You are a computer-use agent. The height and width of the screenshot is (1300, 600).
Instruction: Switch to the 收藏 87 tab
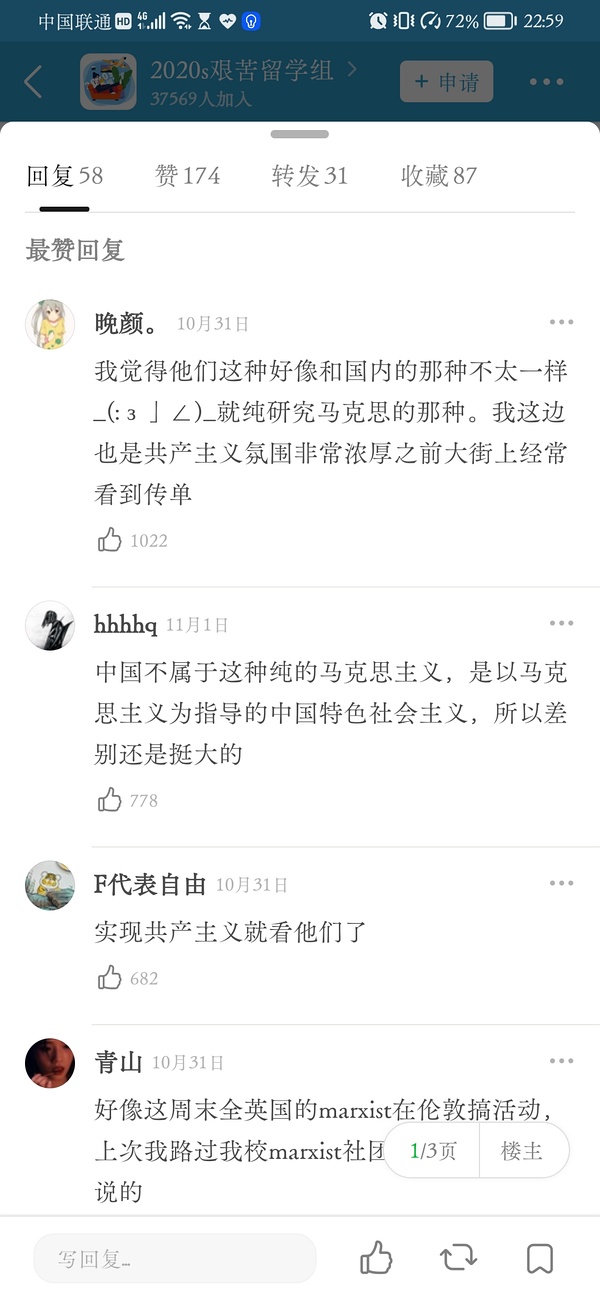(439, 176)
